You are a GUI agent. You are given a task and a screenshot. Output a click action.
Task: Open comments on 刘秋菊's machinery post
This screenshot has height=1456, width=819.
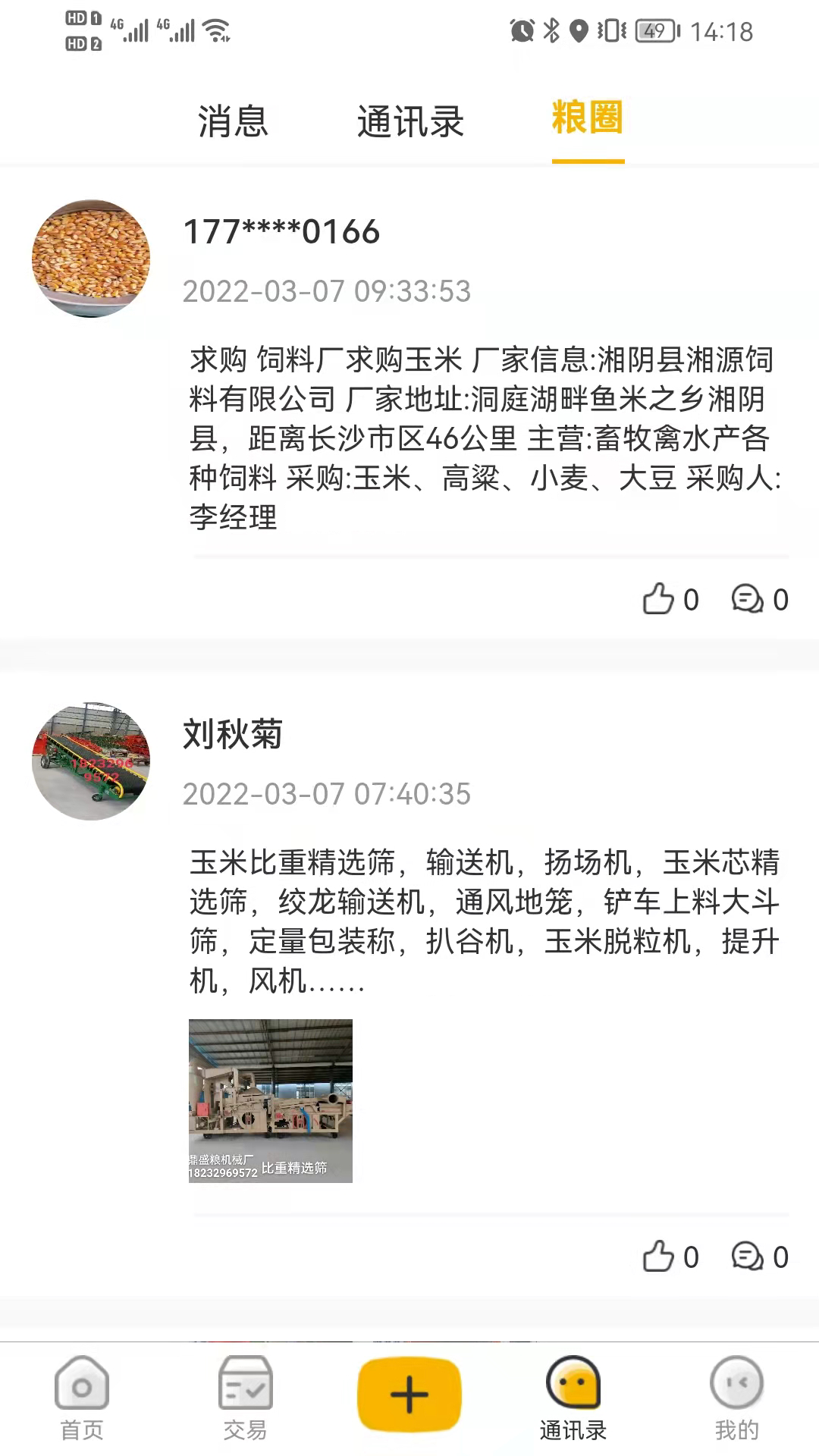(x=748, y=1255)
